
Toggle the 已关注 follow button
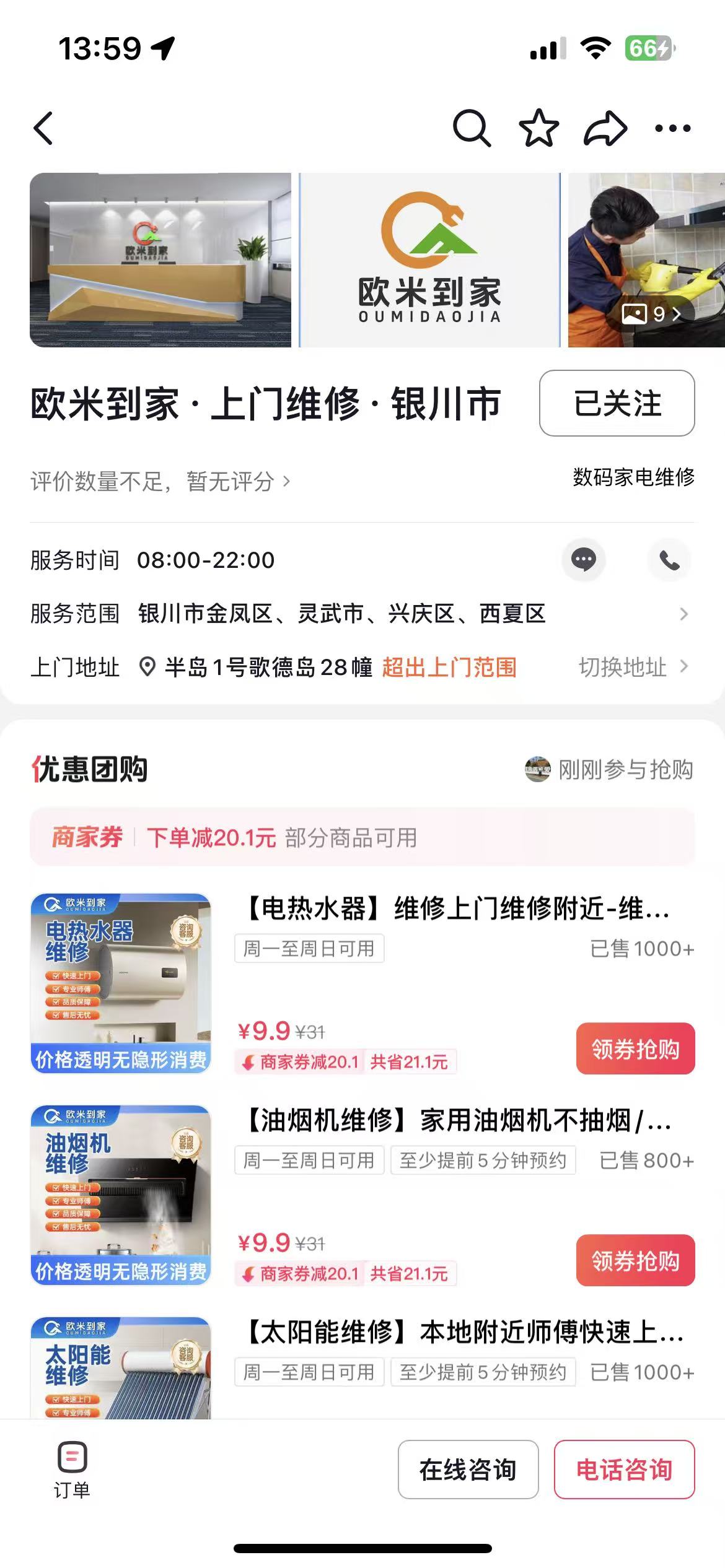pyautogui.click(x=617, y=402)
